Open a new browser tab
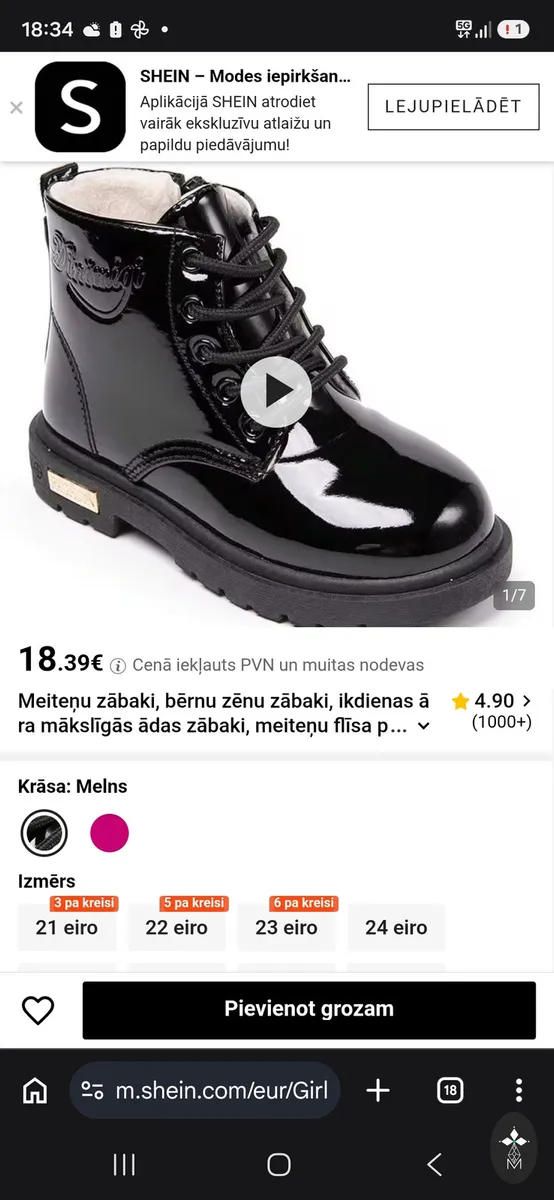Screen dimensions: 554x1200 (378, 1090)
